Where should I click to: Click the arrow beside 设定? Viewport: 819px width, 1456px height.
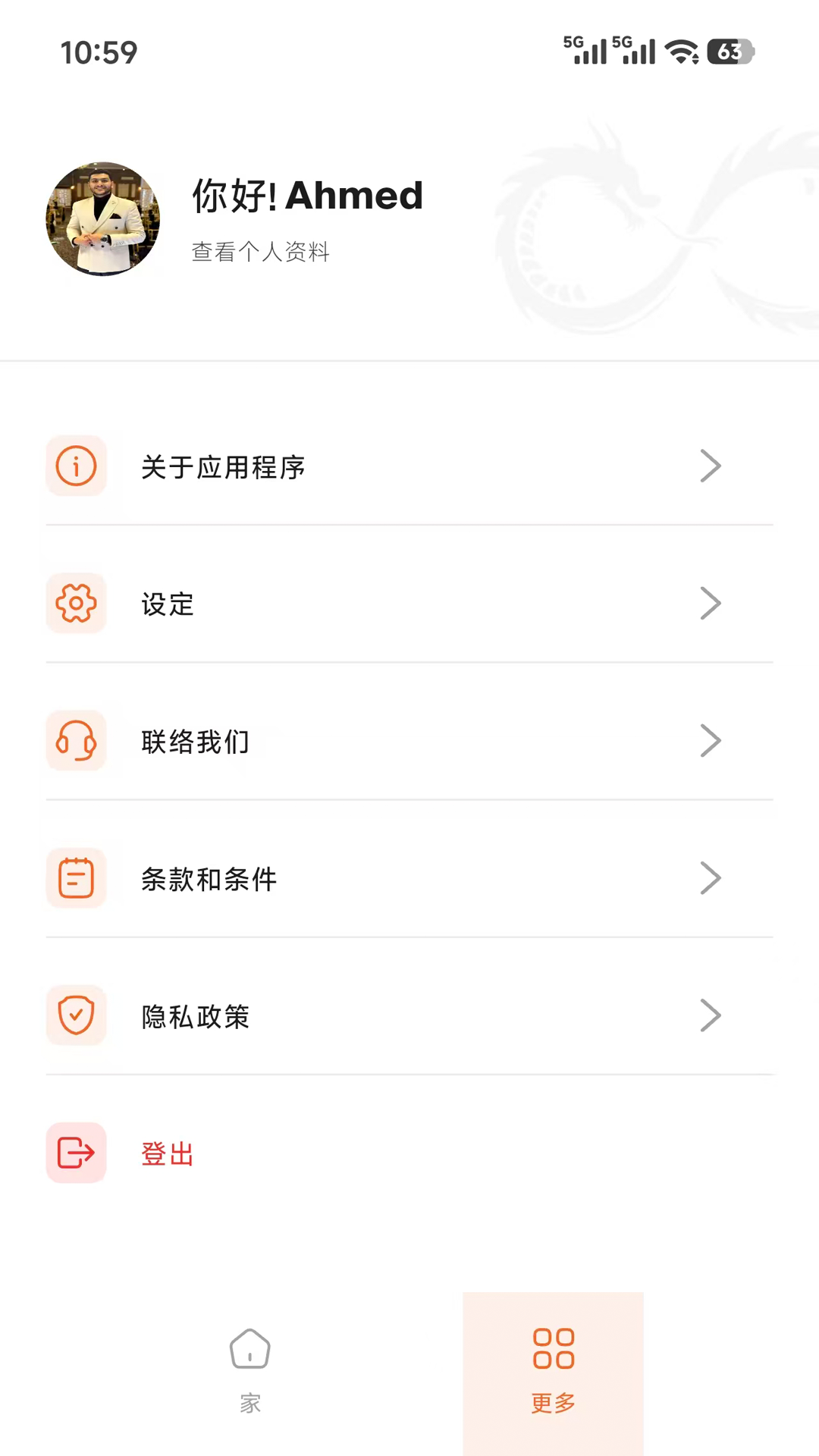coord(711,603)
